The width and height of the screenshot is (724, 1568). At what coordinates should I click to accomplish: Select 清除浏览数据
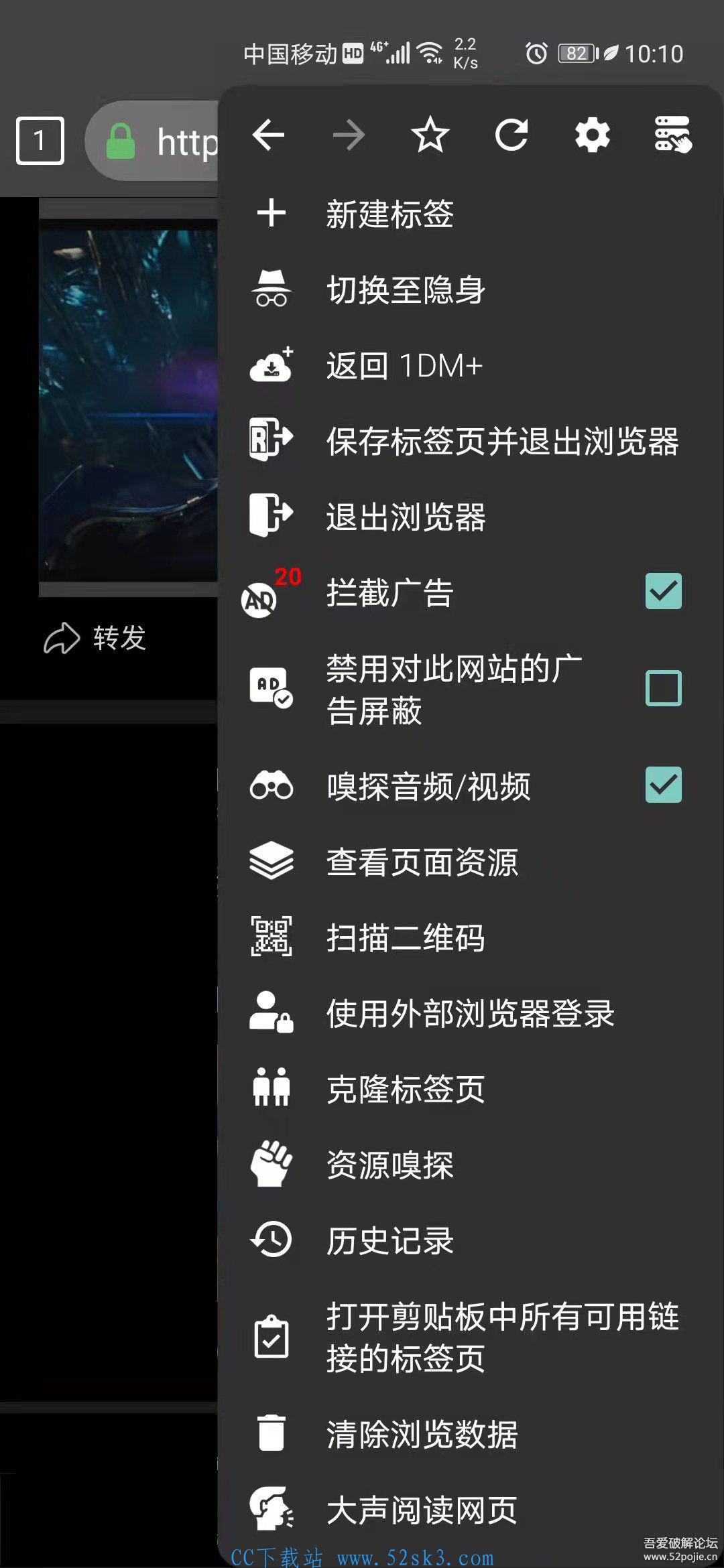coord(469,1434)
